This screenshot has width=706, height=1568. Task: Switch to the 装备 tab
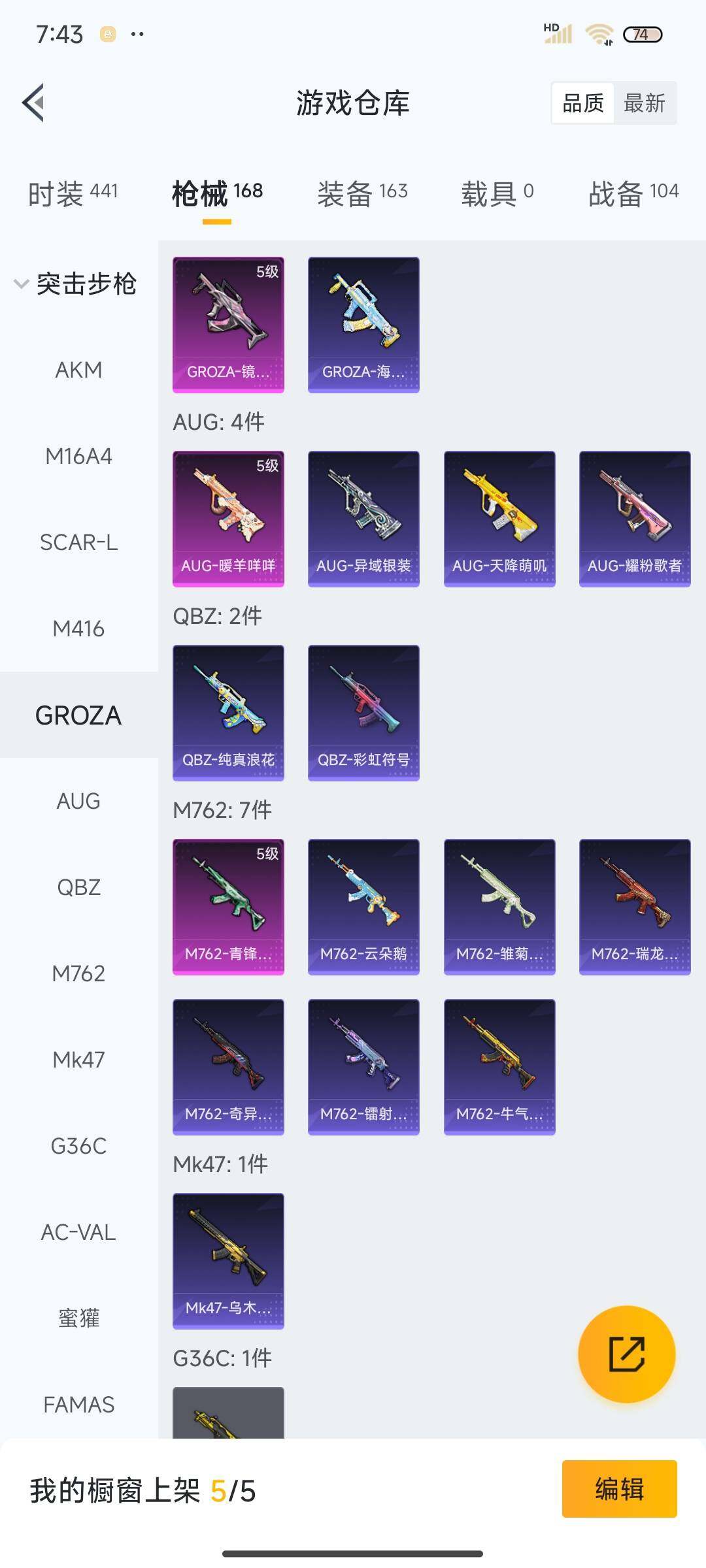tap(362, 193)
